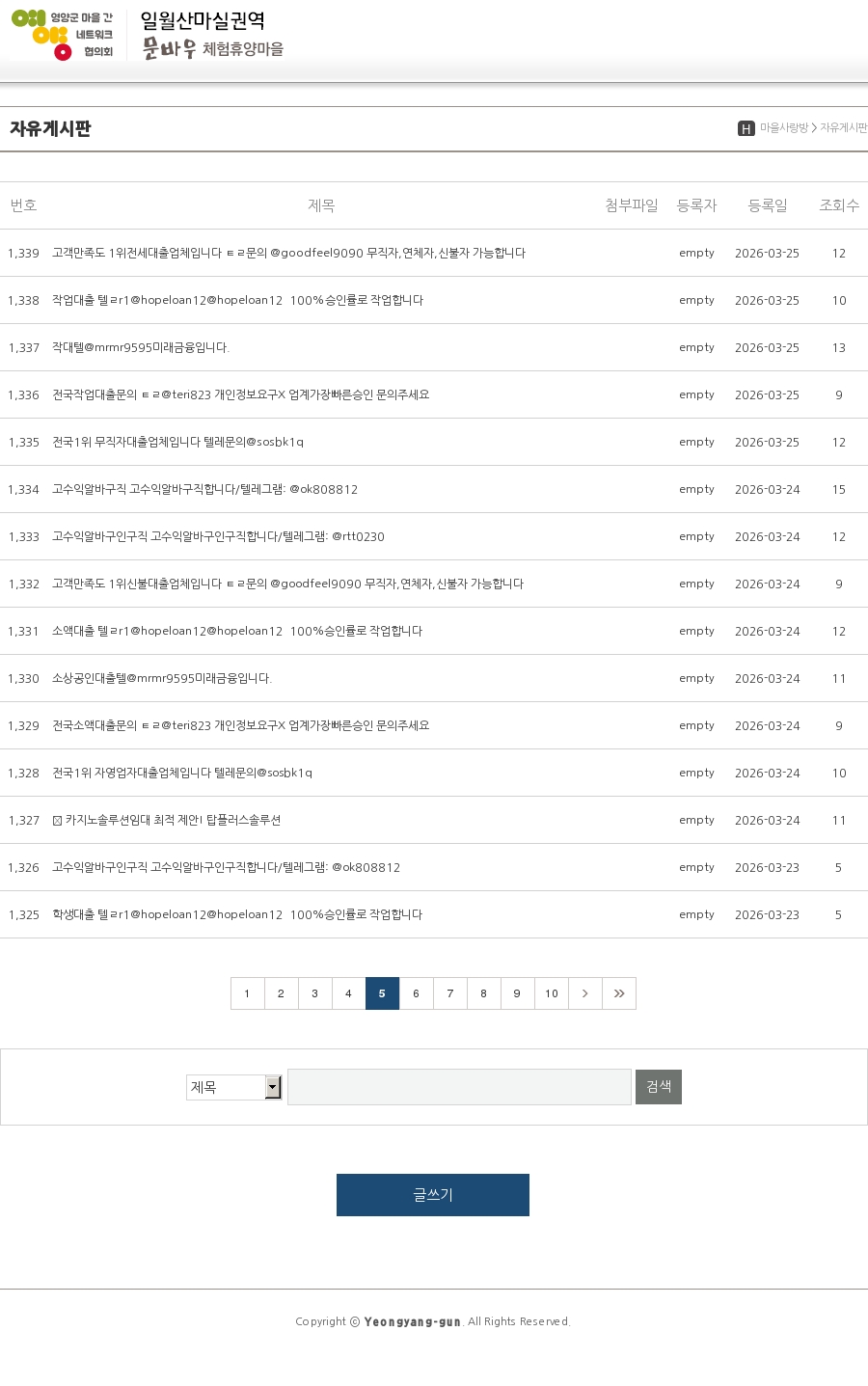This screenshot has width=868, height=1386.
Task: Tap the 검색 search button
Action: (x=659, y=1087)
